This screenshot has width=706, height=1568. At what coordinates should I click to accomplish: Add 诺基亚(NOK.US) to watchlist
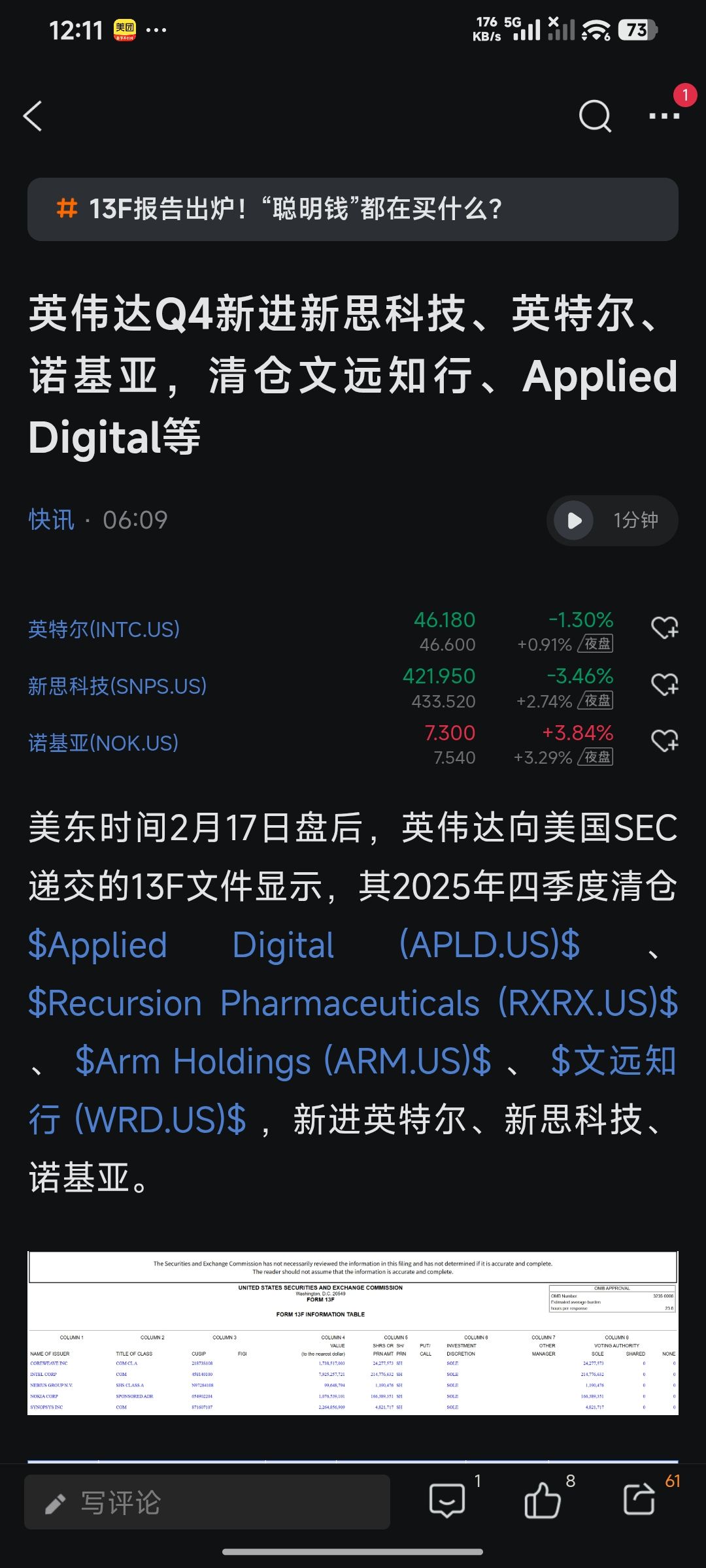[665, 742]
